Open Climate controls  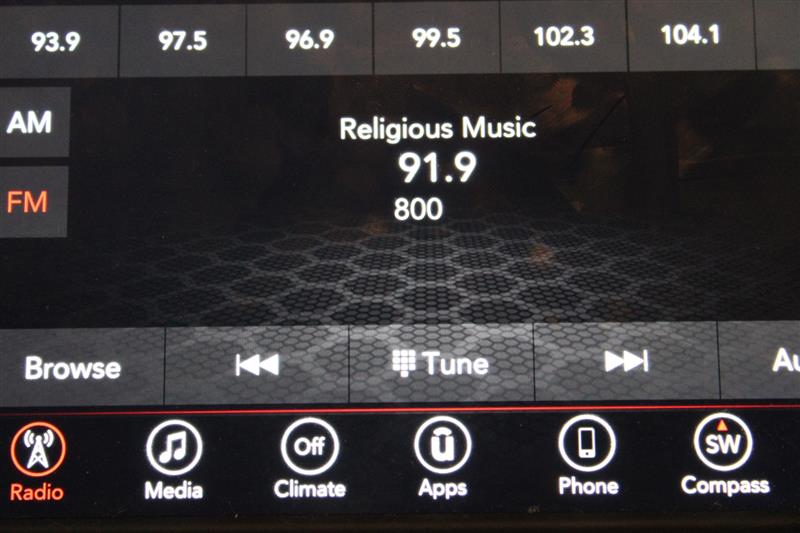coord(309,459)
